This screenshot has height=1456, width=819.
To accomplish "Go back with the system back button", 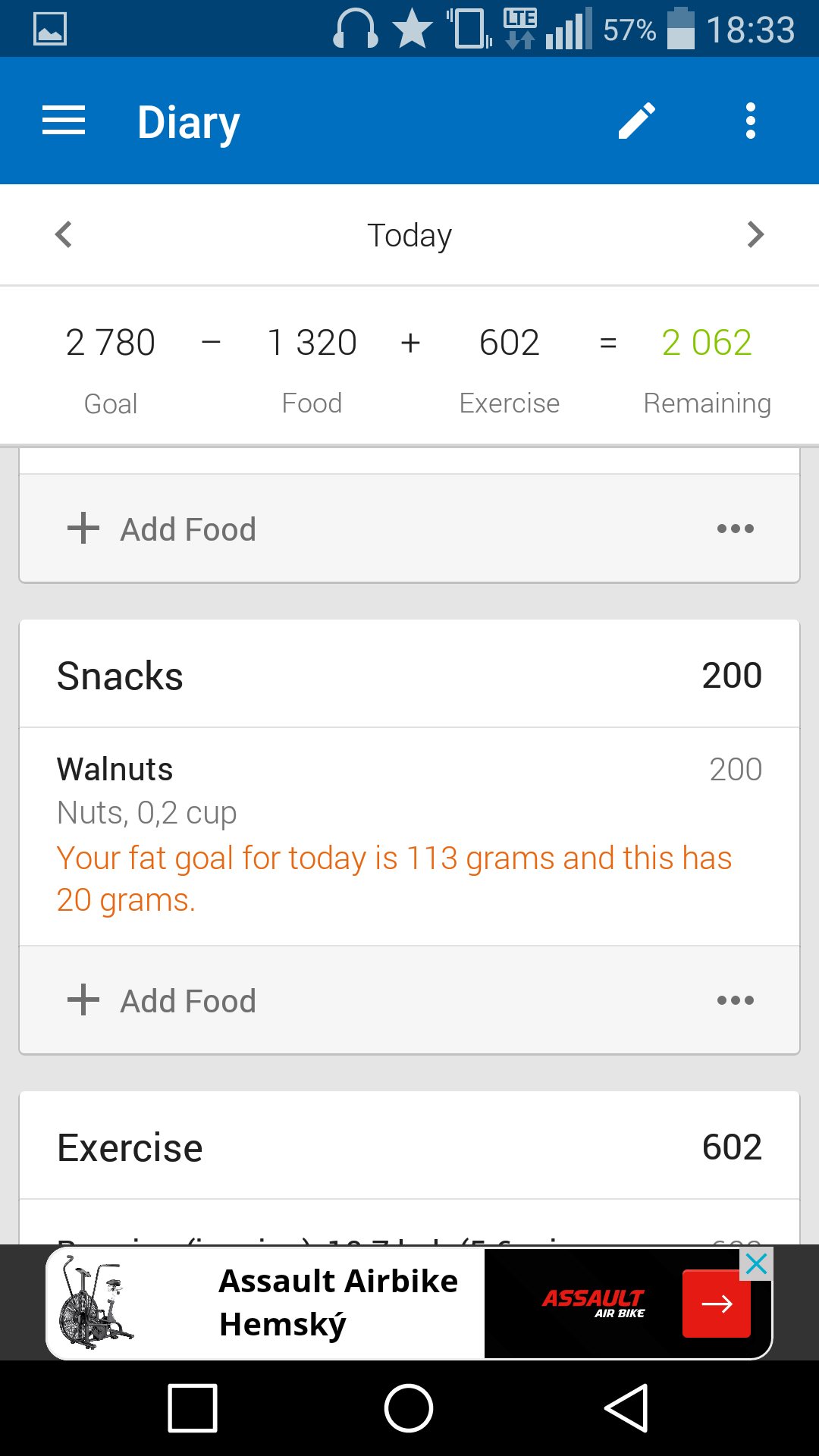I will 626,1408.
